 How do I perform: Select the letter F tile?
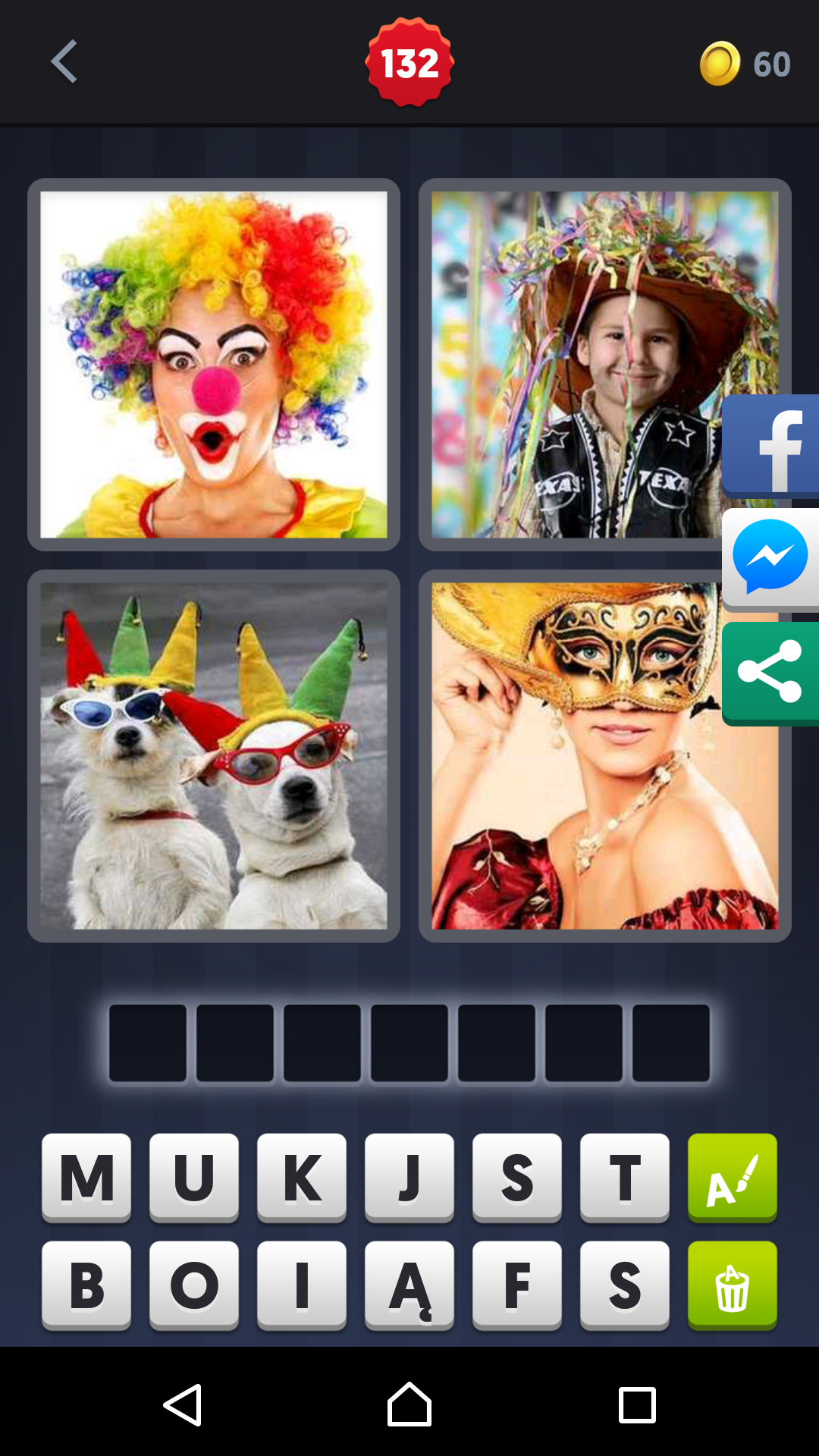click(x=517, y=1285)
